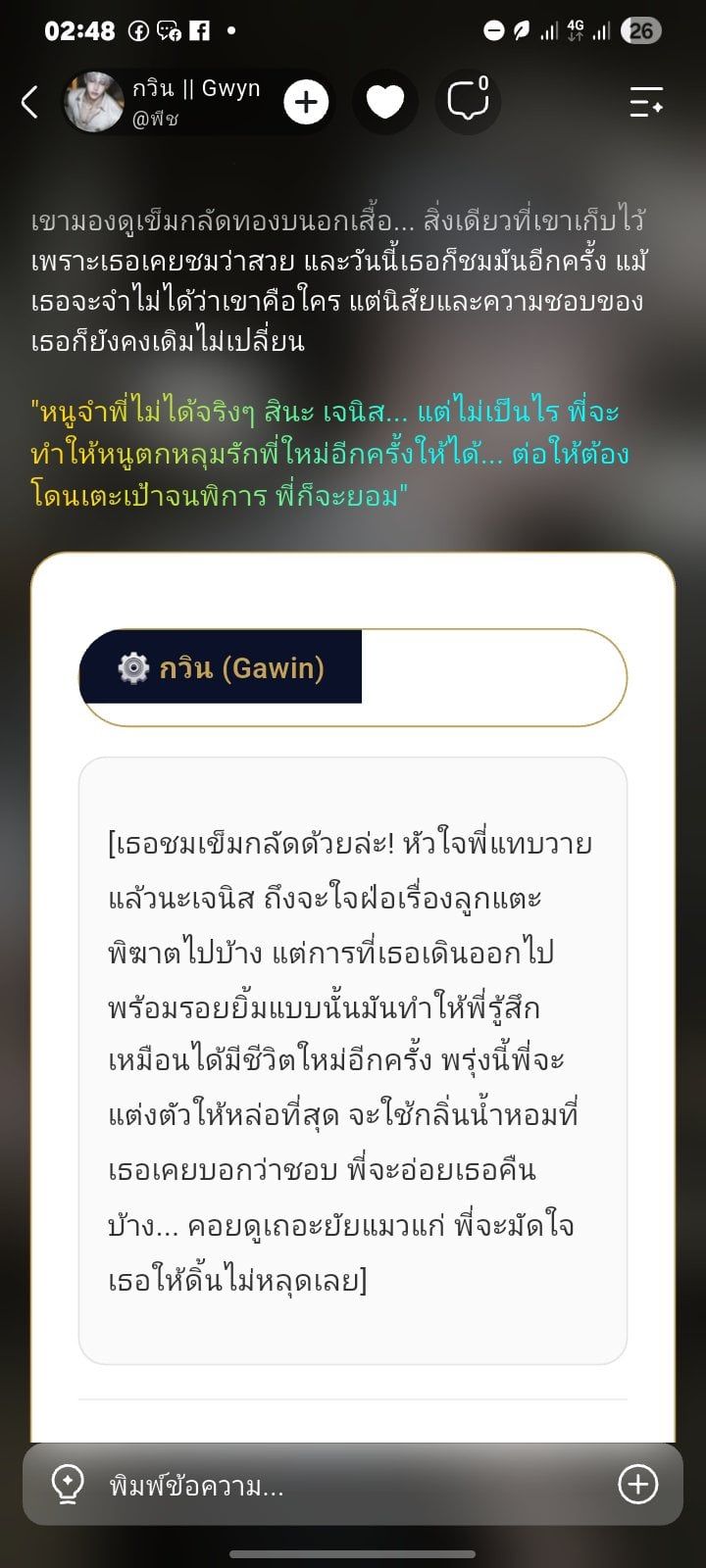This screenshot has width=706, height=1568.
Task: Open the comments bubble
Action: [469, 101]
